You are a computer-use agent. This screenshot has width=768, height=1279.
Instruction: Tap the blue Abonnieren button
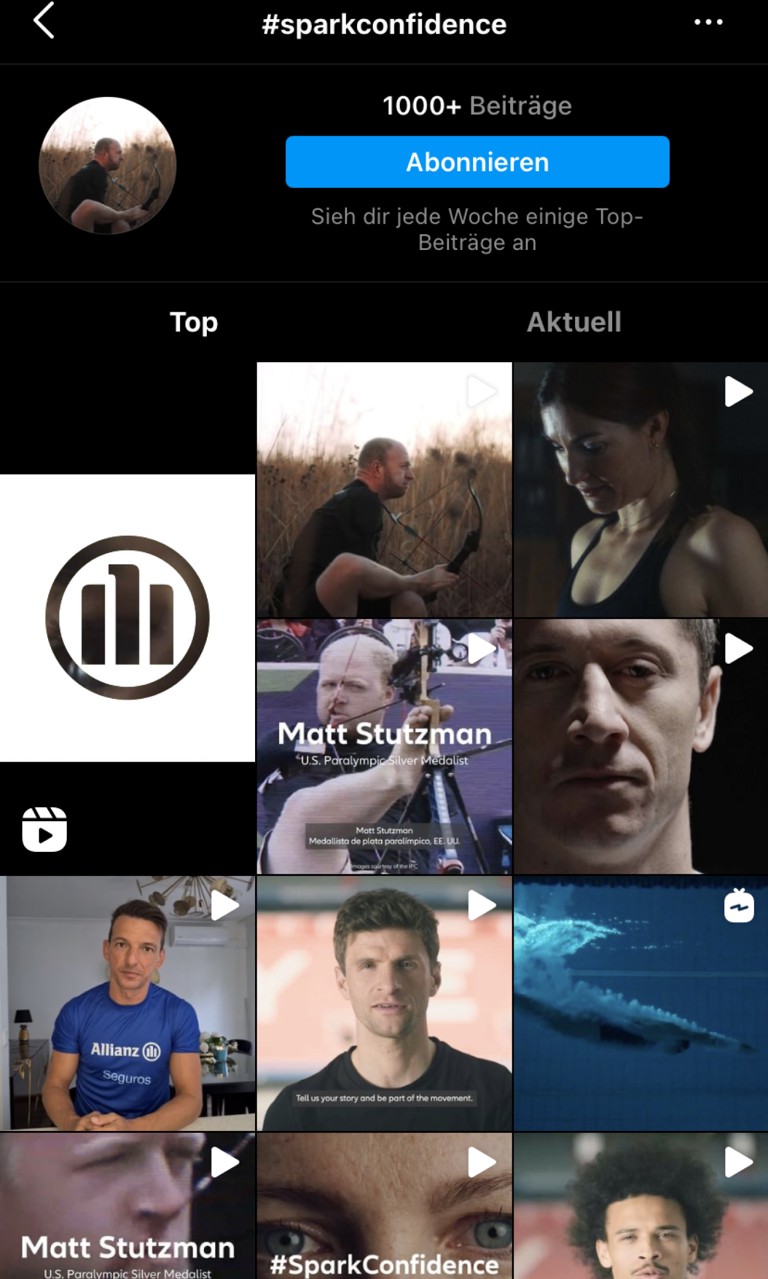click(477, 162)
